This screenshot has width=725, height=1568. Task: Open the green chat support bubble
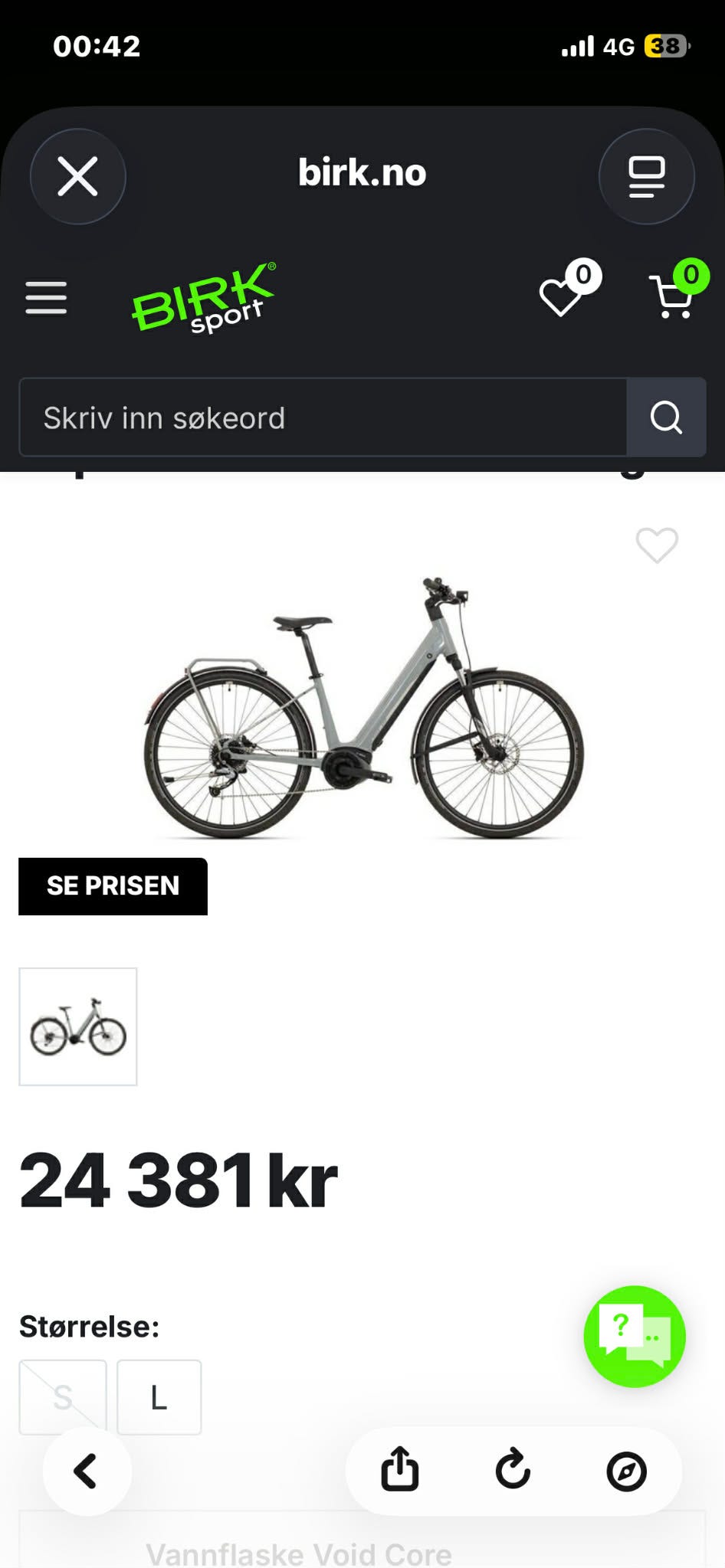634,1336
